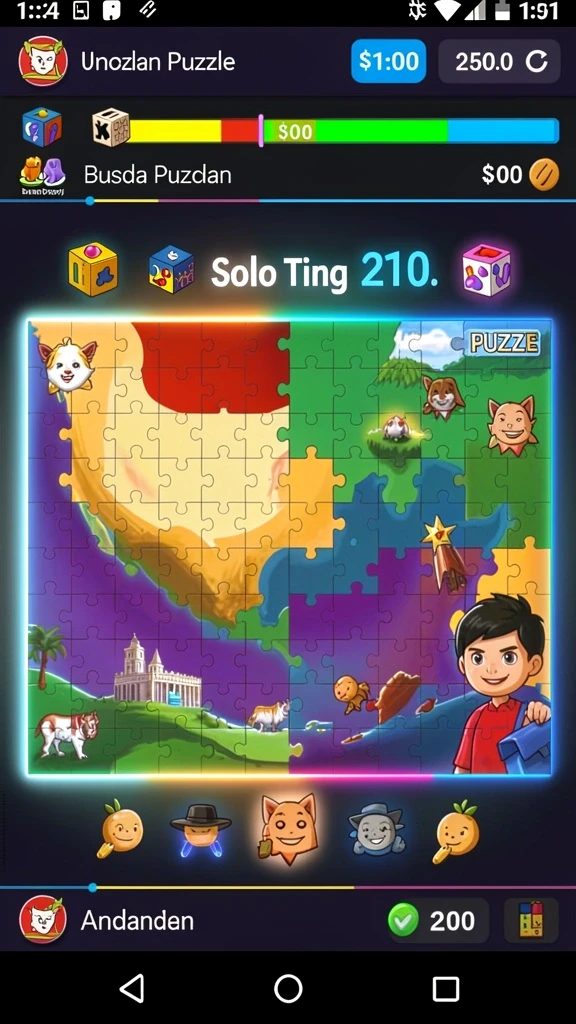
Task: Open the Unozlan Puzzle avatar
Action: (x=43, y=61)
